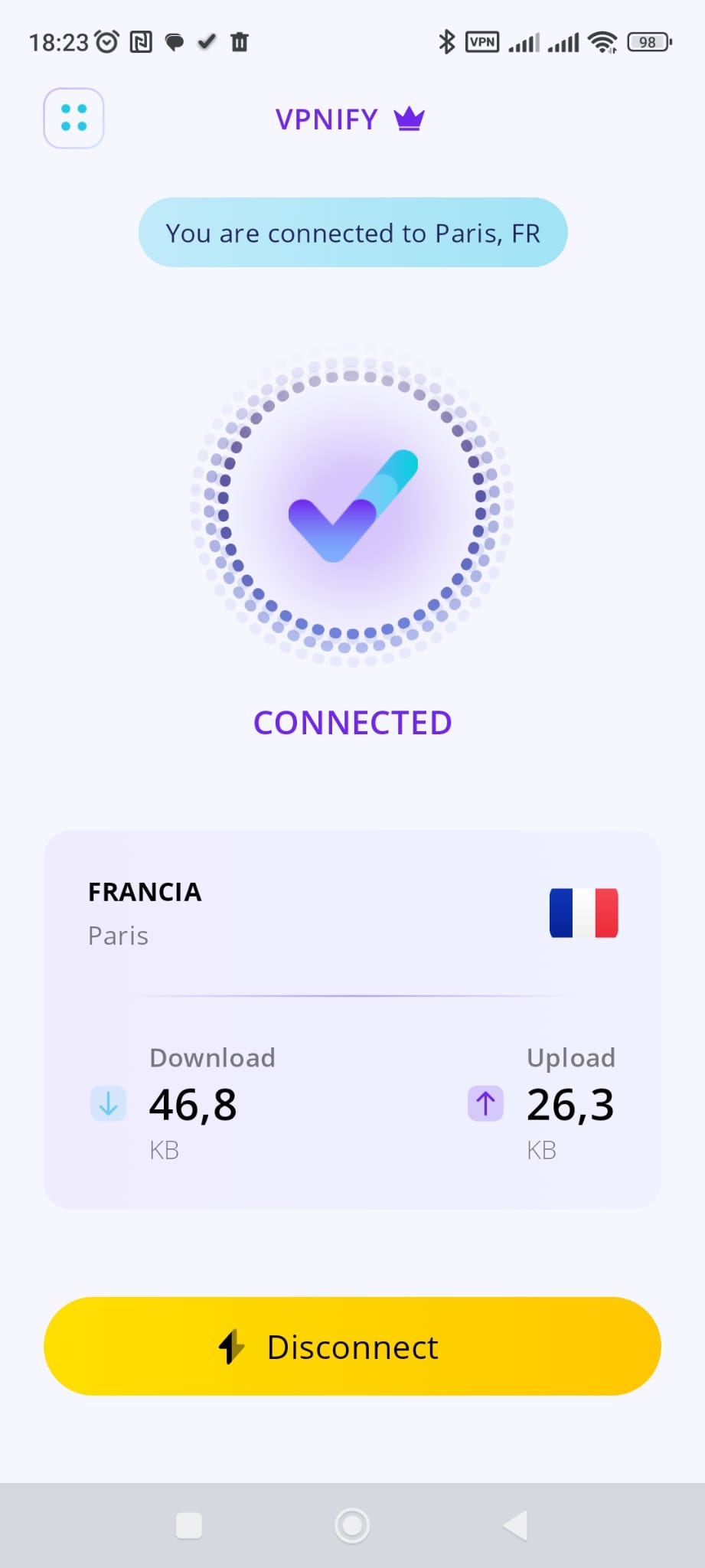
Task: Go back using system navigation
Action: coord(516,1525)
